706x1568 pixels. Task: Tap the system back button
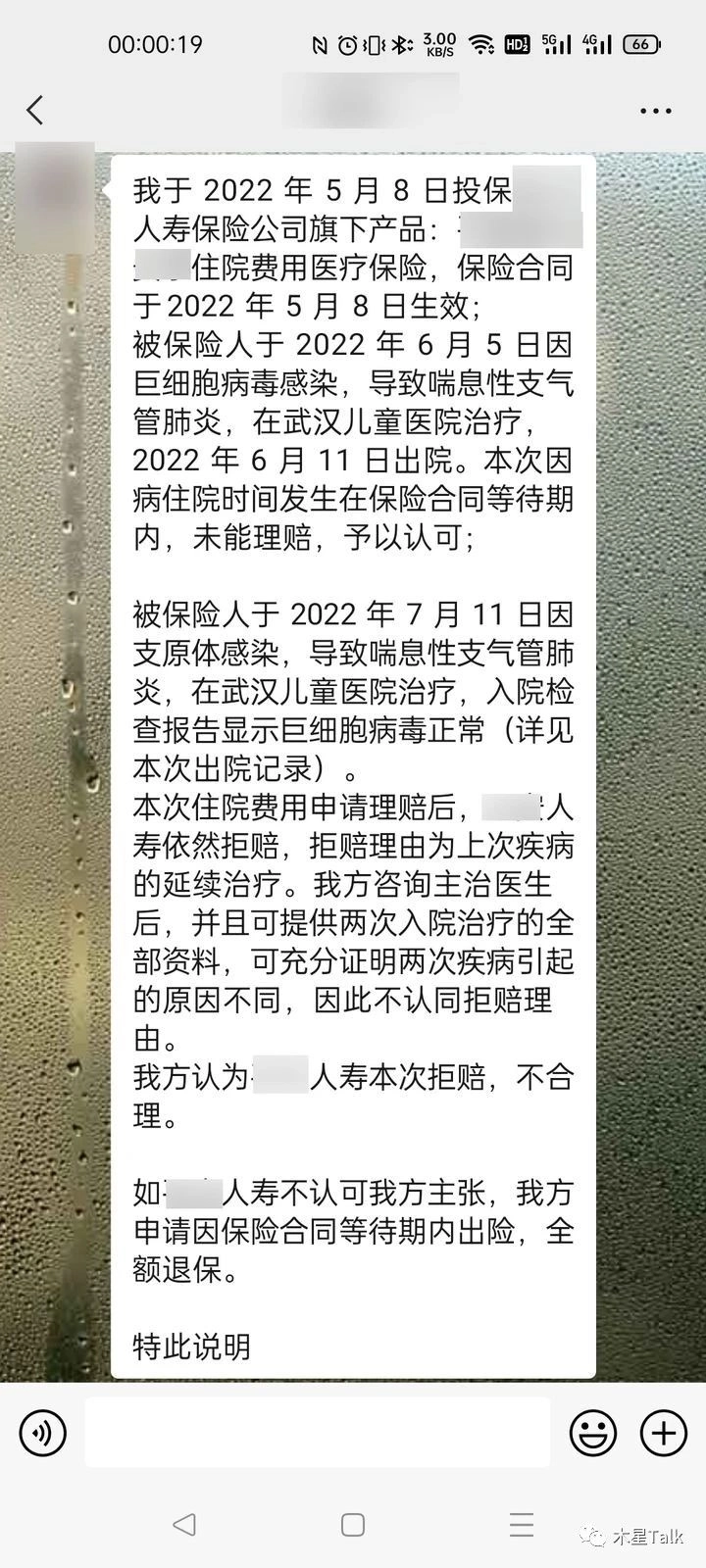click(183, 1524)
